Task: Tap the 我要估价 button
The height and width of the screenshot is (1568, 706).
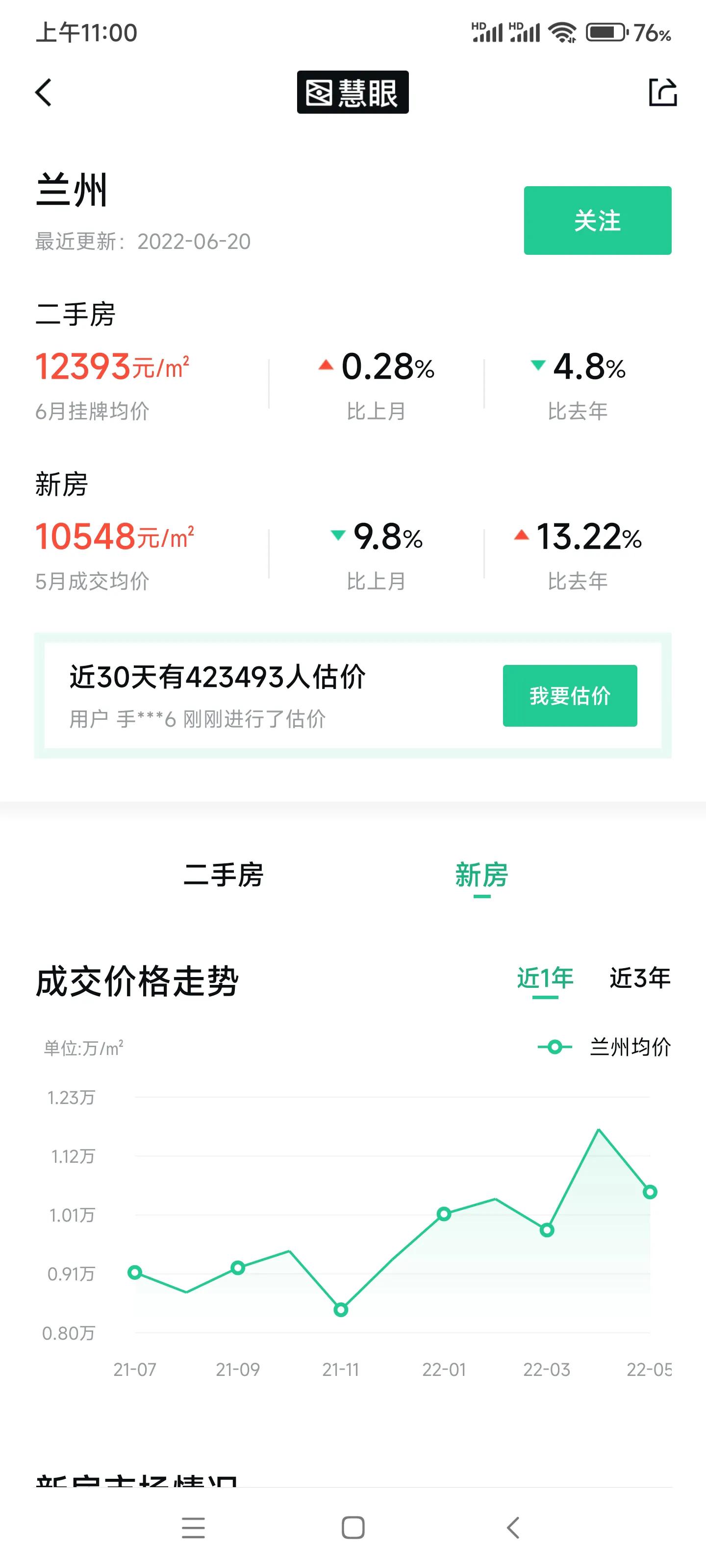Action: pyautogui.click(x=570, y=696)
